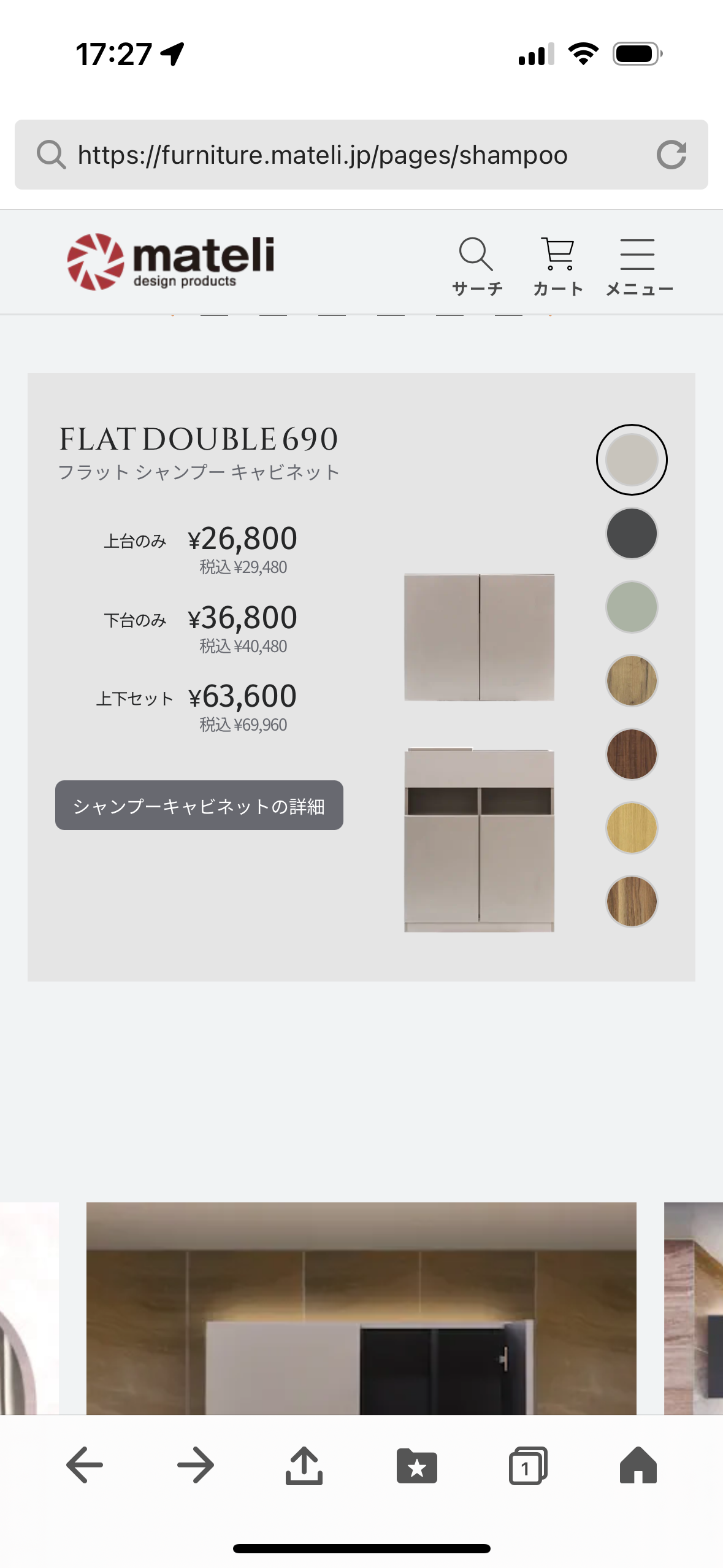
Task: Choose the sage green color swatch
Action: tap(631, 607)
